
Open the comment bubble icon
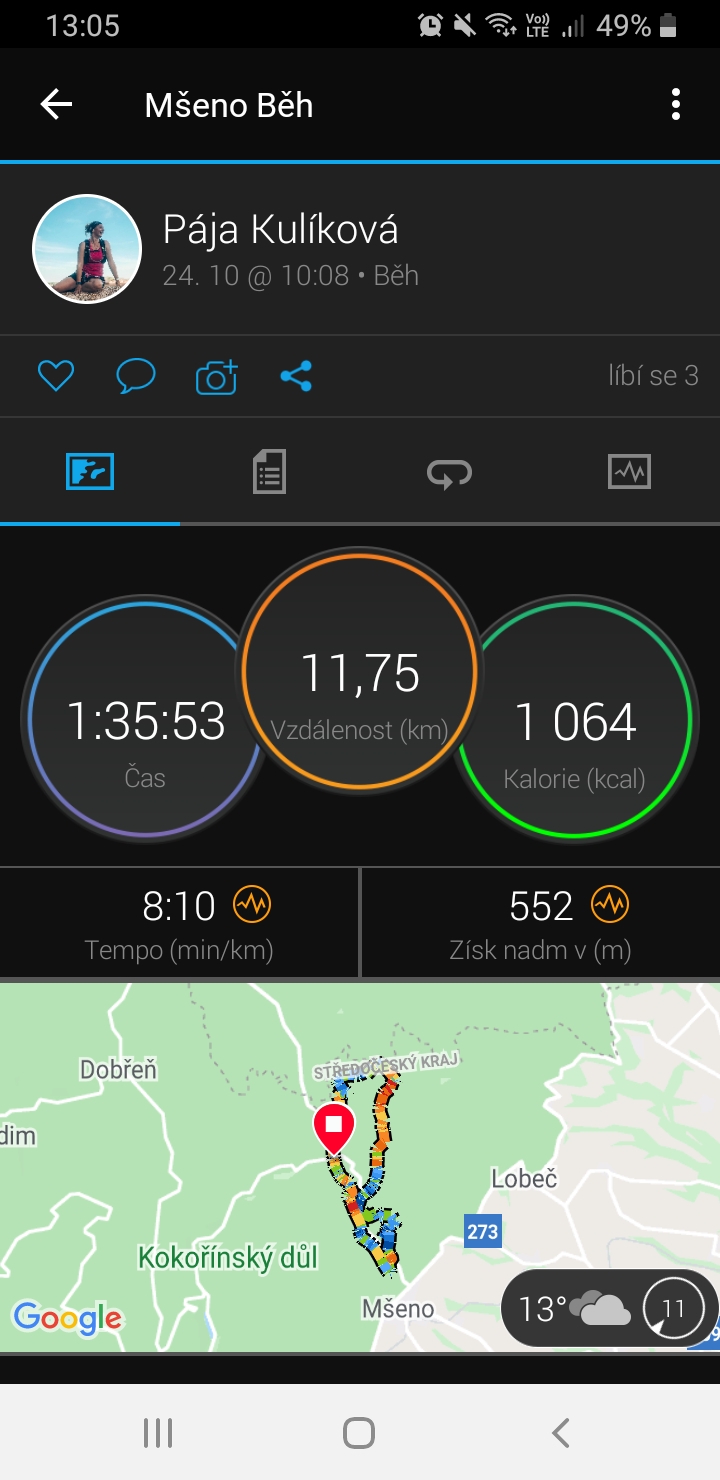[x=136, y=376]
